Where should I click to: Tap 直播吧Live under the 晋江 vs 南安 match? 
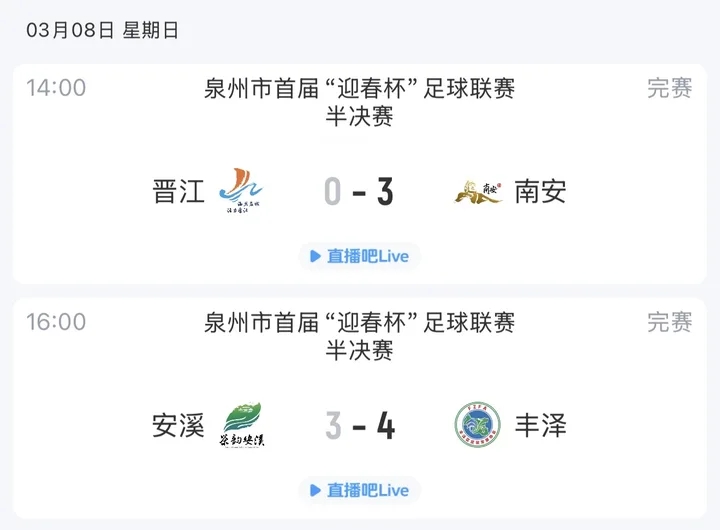tap(359, 256)
